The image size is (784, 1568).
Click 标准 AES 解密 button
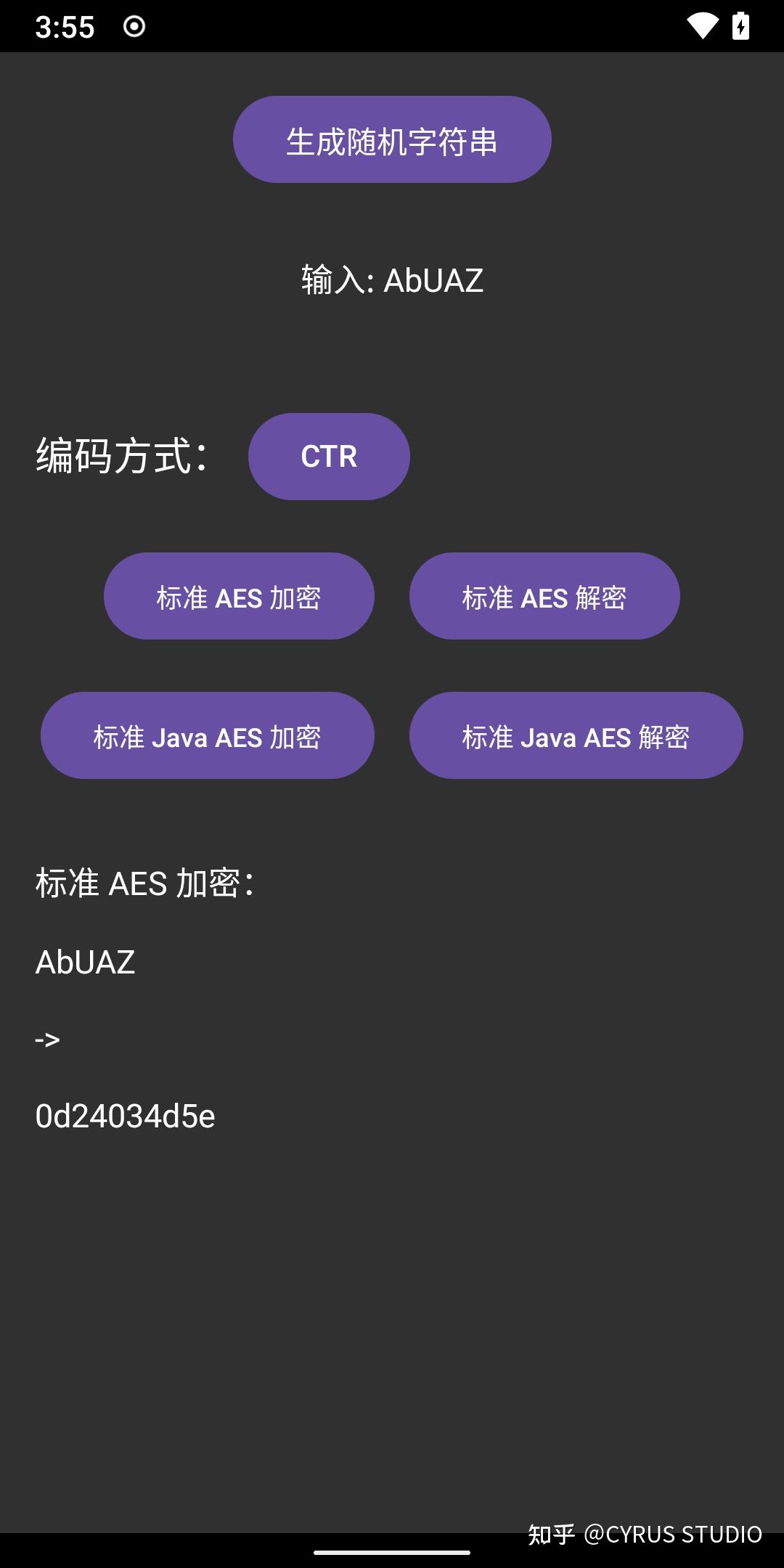tap(544, 595)
